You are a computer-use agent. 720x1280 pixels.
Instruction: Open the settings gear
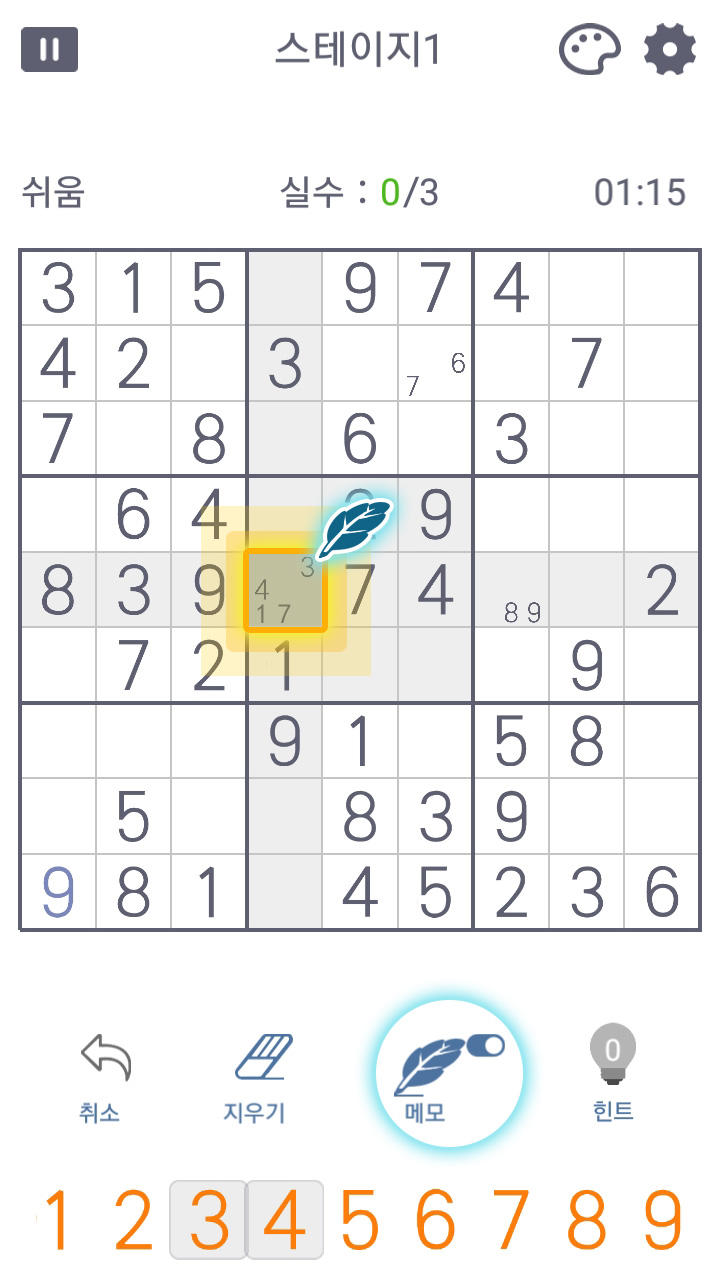click(x=669, y=50)
